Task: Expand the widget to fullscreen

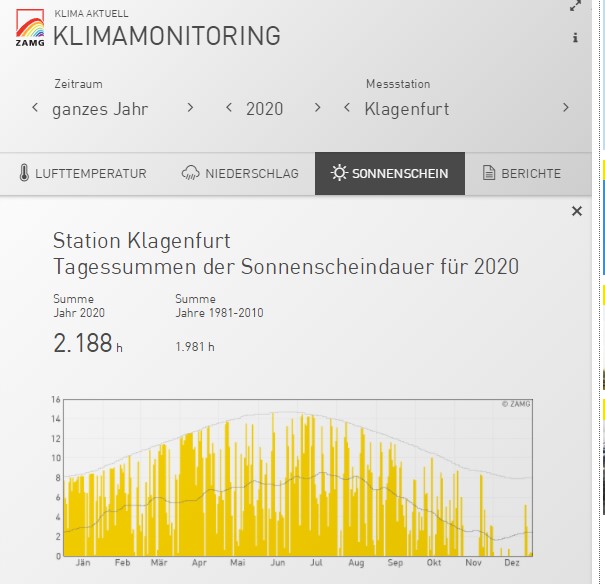Action: click(x=575, y=6)
